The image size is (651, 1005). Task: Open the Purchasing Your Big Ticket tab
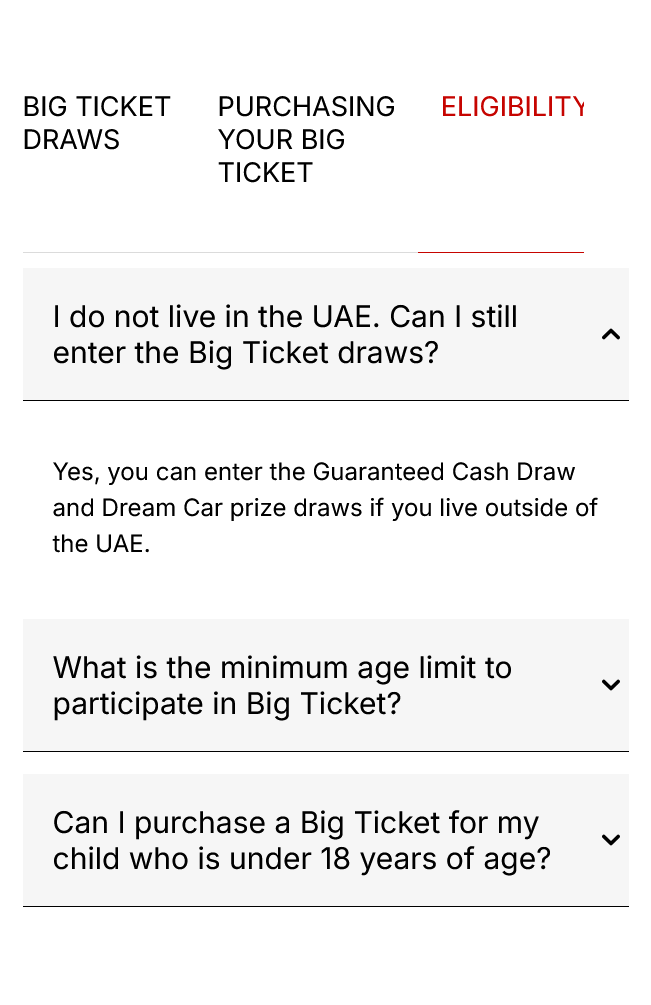click(x=306, y=139)
